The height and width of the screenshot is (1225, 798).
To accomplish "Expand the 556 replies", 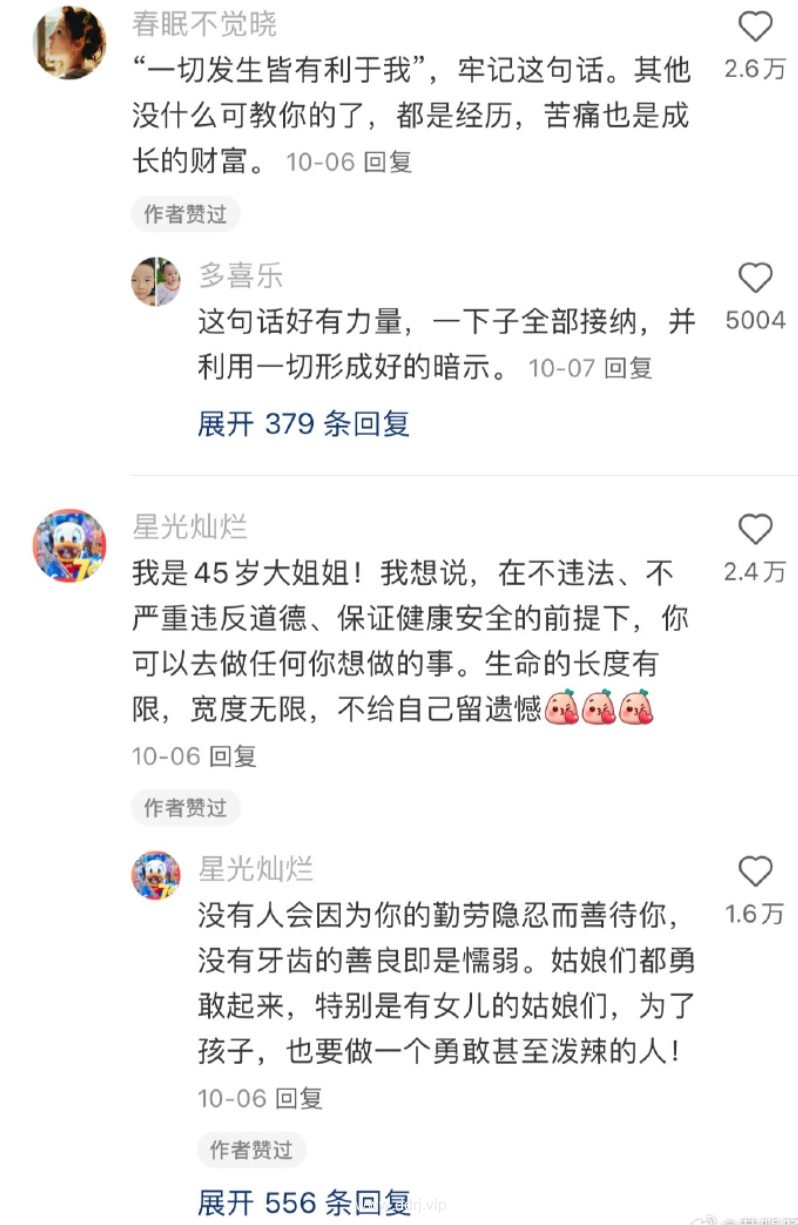I will tap(303, 1201).
